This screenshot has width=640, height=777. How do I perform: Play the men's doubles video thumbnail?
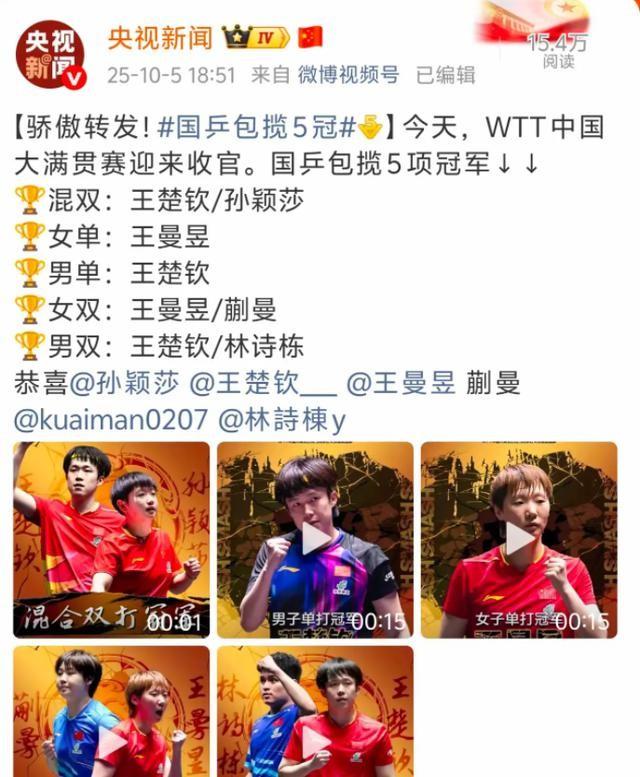tap(315, 712)
